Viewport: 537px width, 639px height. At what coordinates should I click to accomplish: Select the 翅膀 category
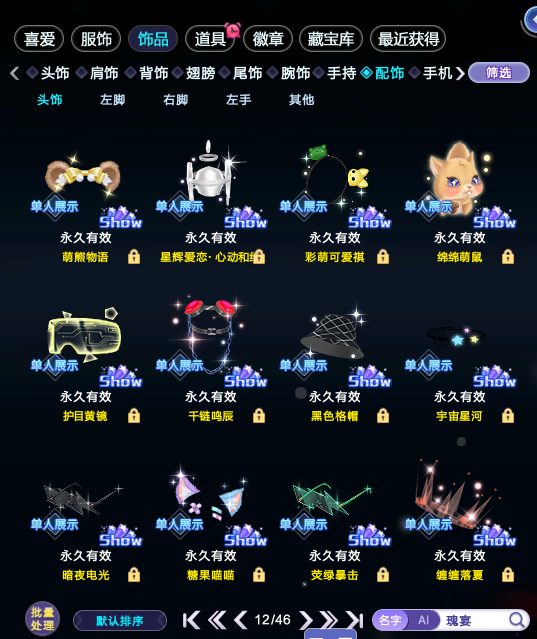200,73
